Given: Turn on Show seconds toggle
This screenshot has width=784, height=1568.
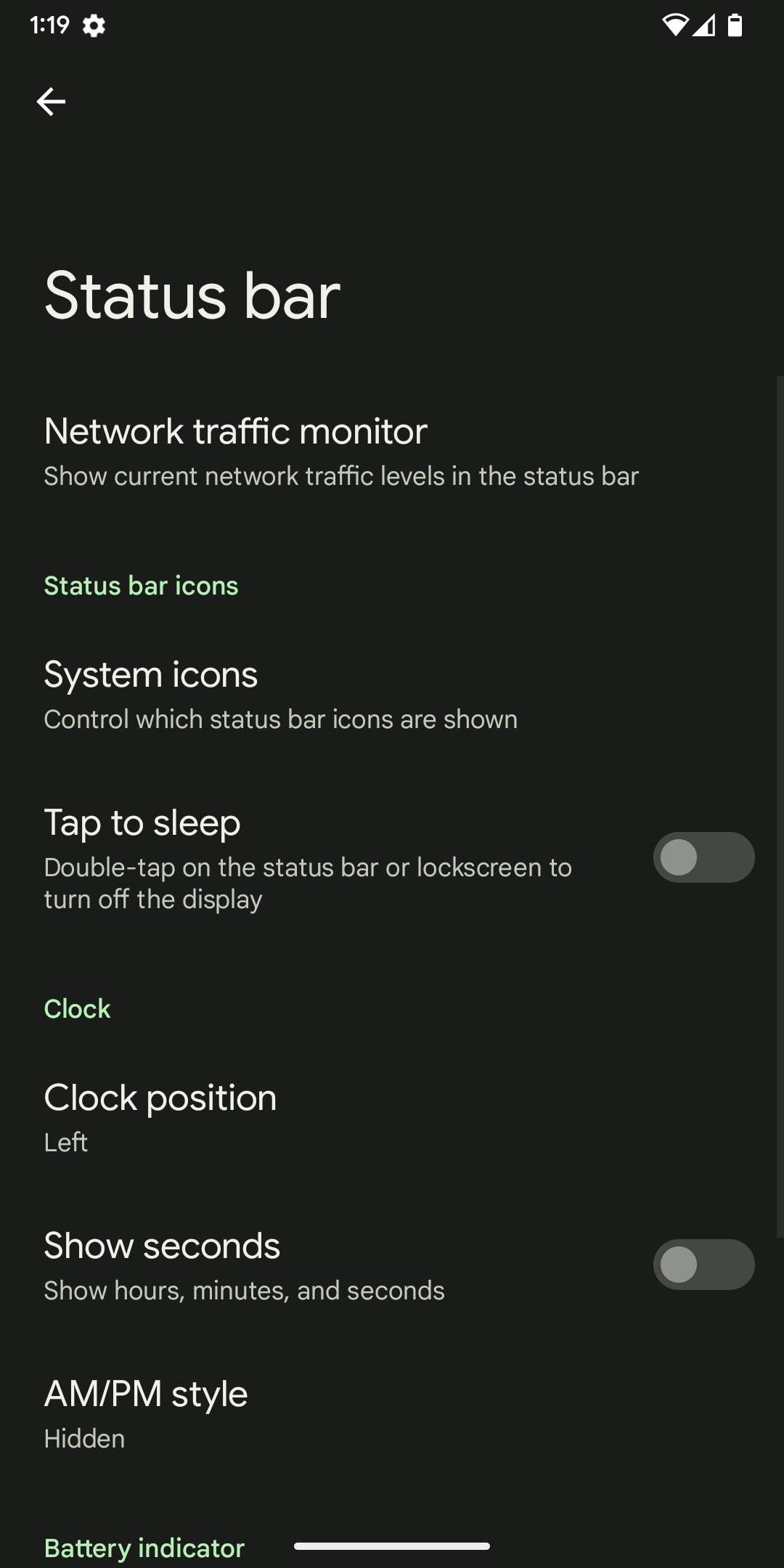Looking at the screenshot, I should pyautogui.click(x=703, y=1265).
